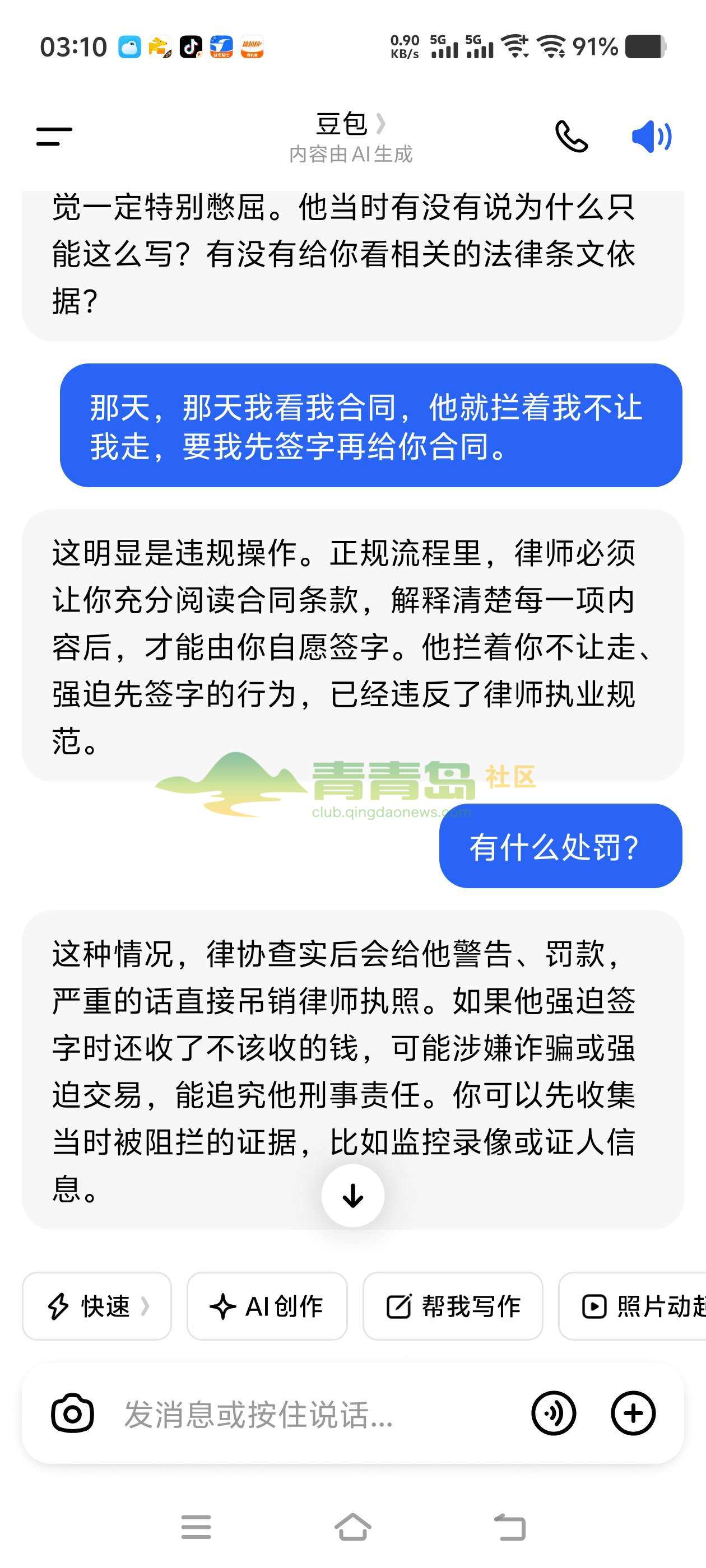
Task: Choose the 帮我写作 chip
Action: (x=453, y=1306)
